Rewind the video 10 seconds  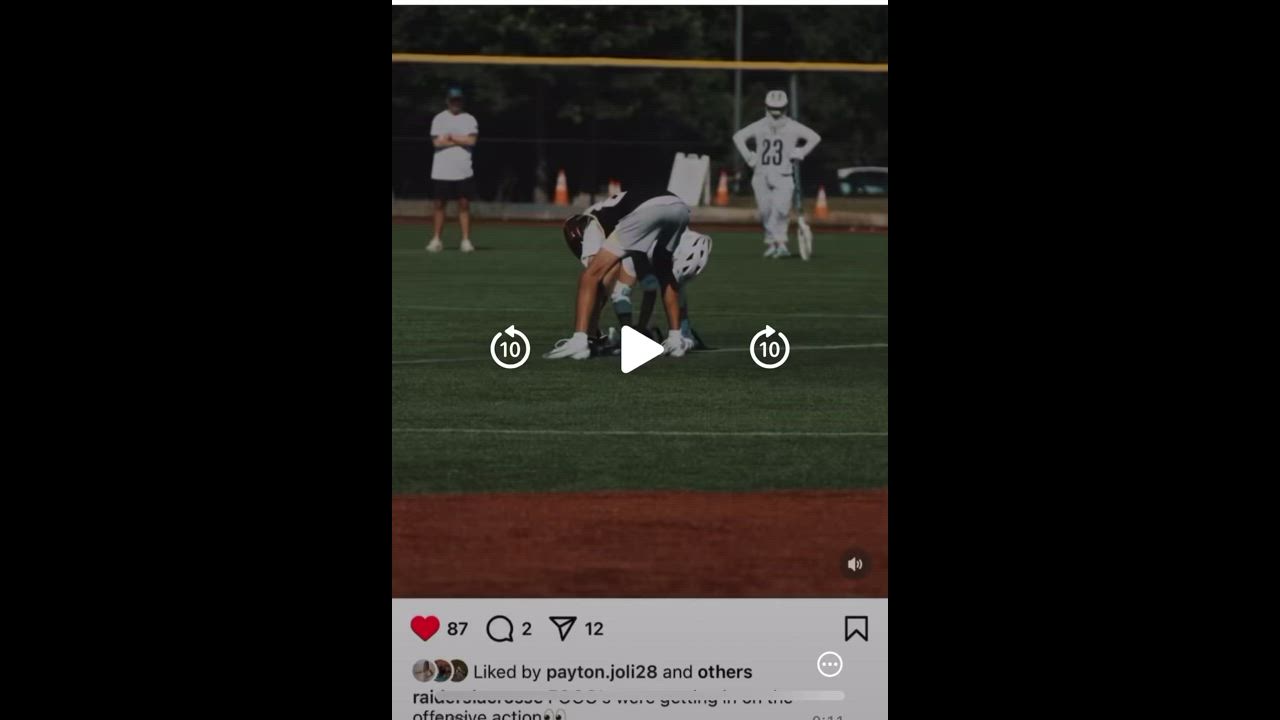click(x=510, y=348)
